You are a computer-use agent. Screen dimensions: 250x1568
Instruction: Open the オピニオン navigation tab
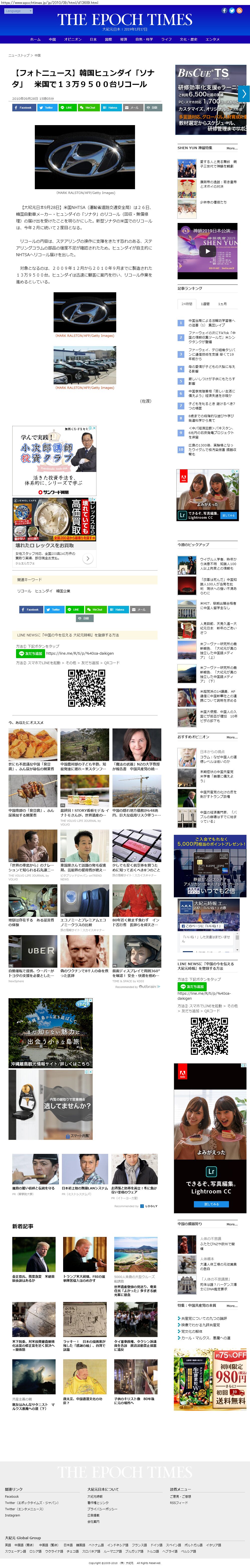pyautogui.click(x=73, y=39)
